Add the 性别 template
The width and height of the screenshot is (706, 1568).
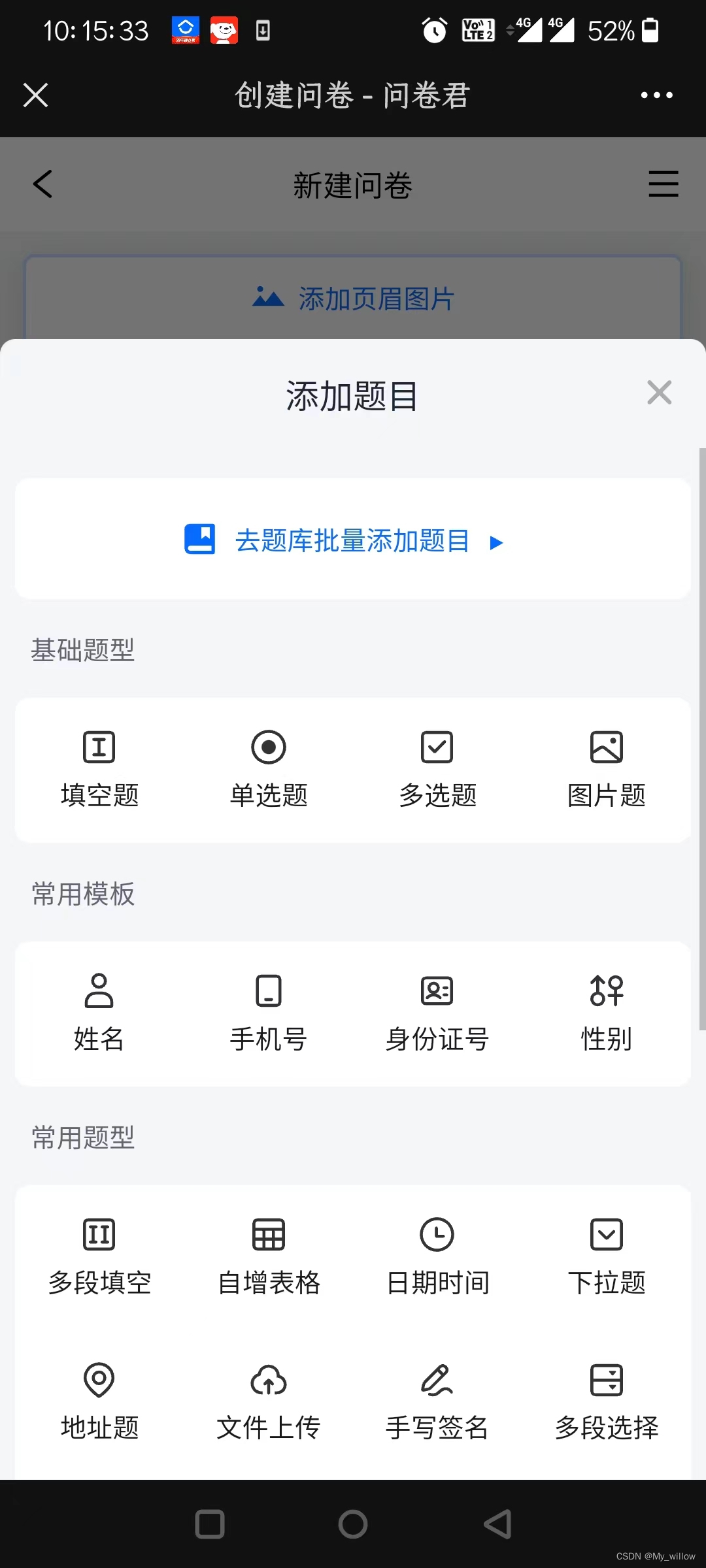click(x=607, y=1013)
